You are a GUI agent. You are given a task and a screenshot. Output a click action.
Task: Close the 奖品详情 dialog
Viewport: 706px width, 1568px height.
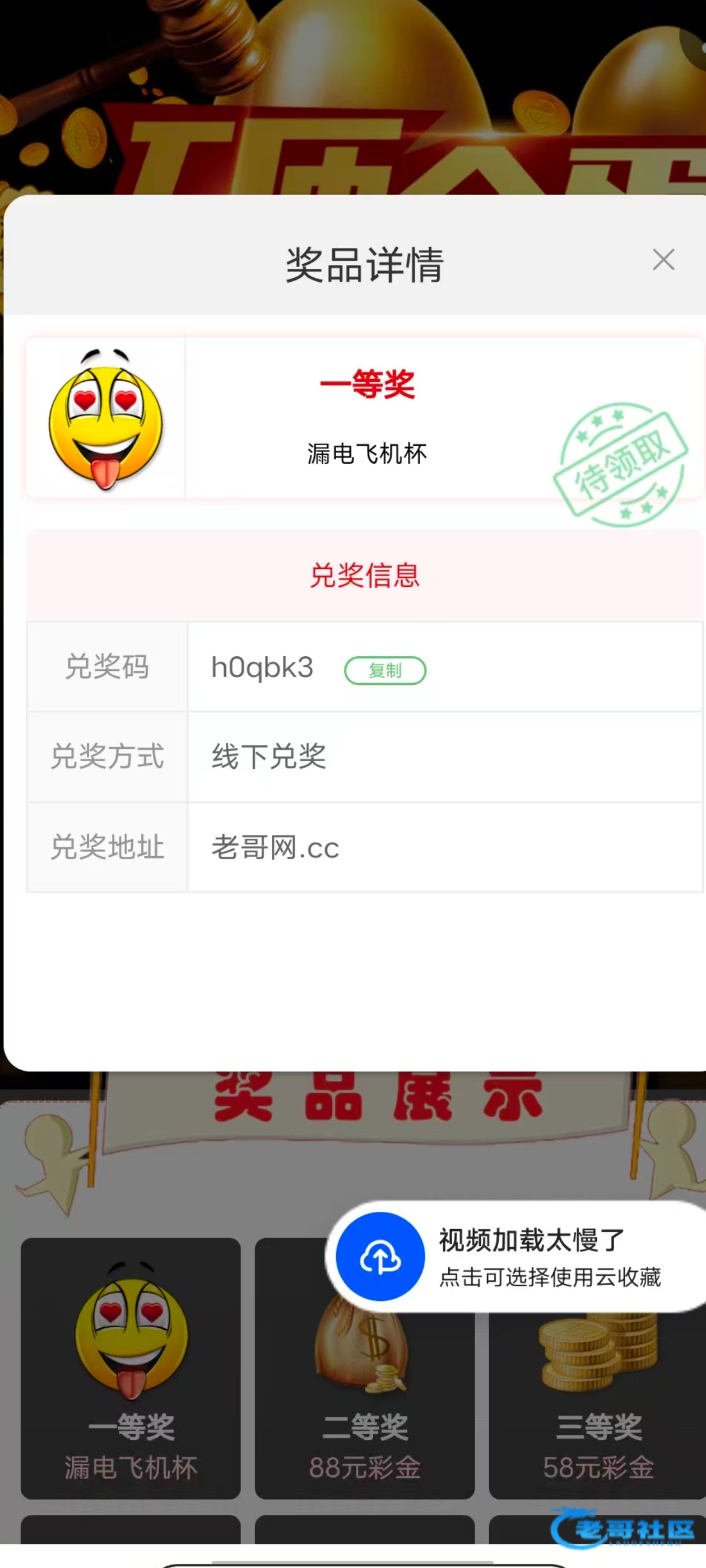coord(663,260)
